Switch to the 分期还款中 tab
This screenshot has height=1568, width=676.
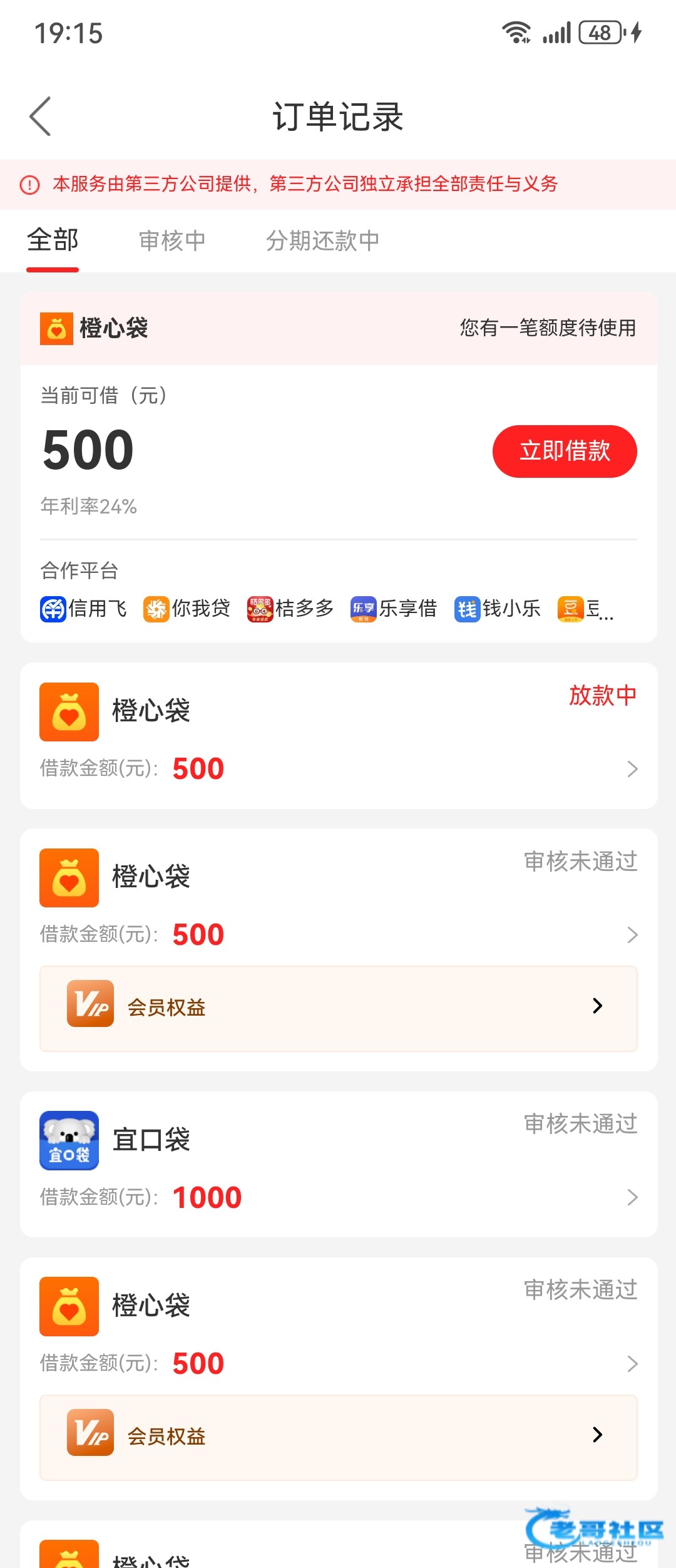click(322, 241)
